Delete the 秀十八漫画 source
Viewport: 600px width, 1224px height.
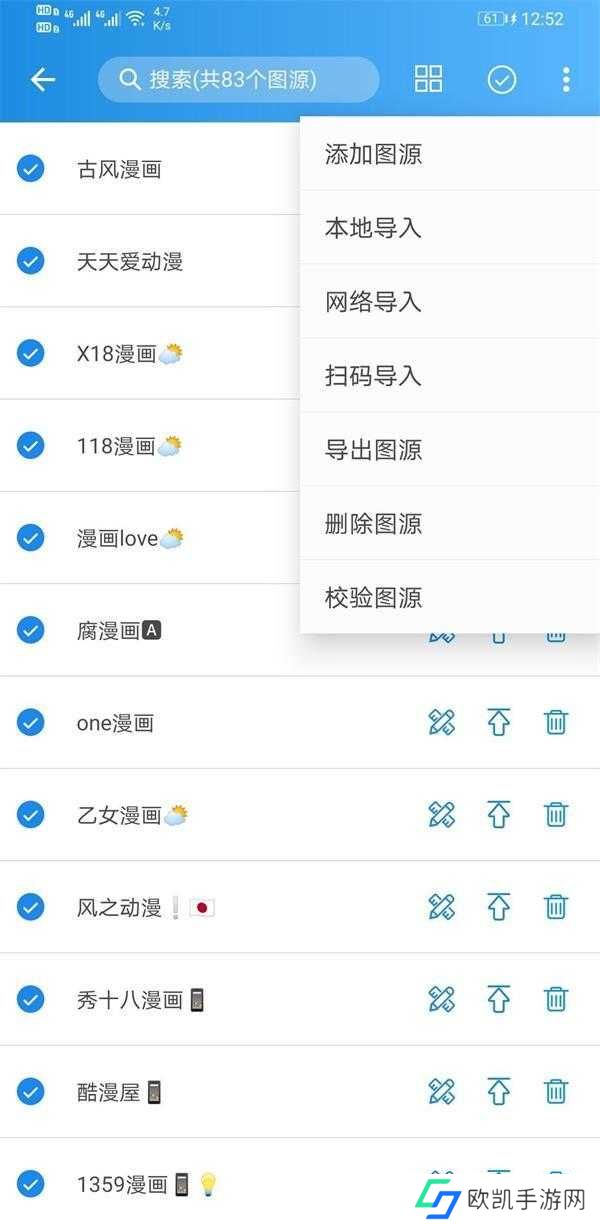(556, 999)
